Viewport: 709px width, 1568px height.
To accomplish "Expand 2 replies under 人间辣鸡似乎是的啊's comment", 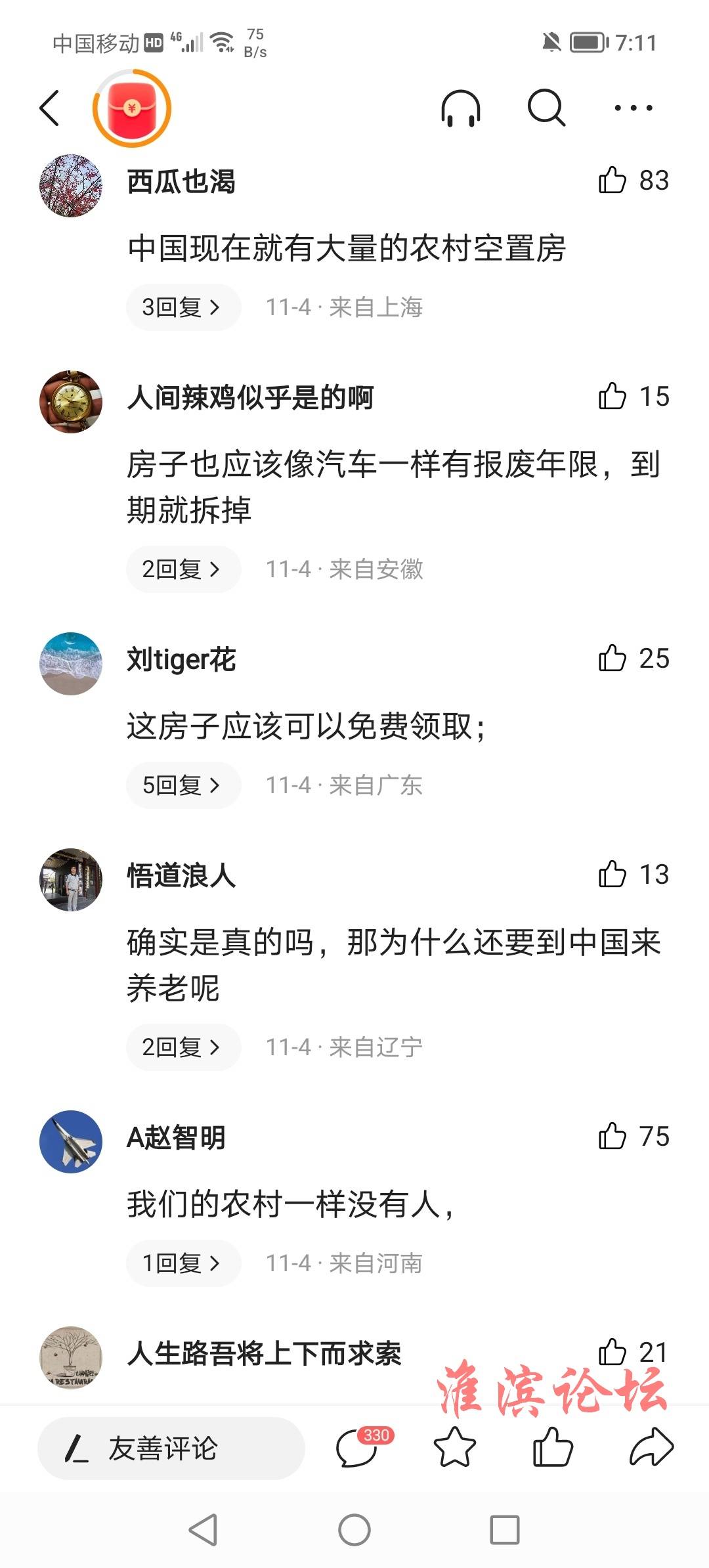I will 183,569.
